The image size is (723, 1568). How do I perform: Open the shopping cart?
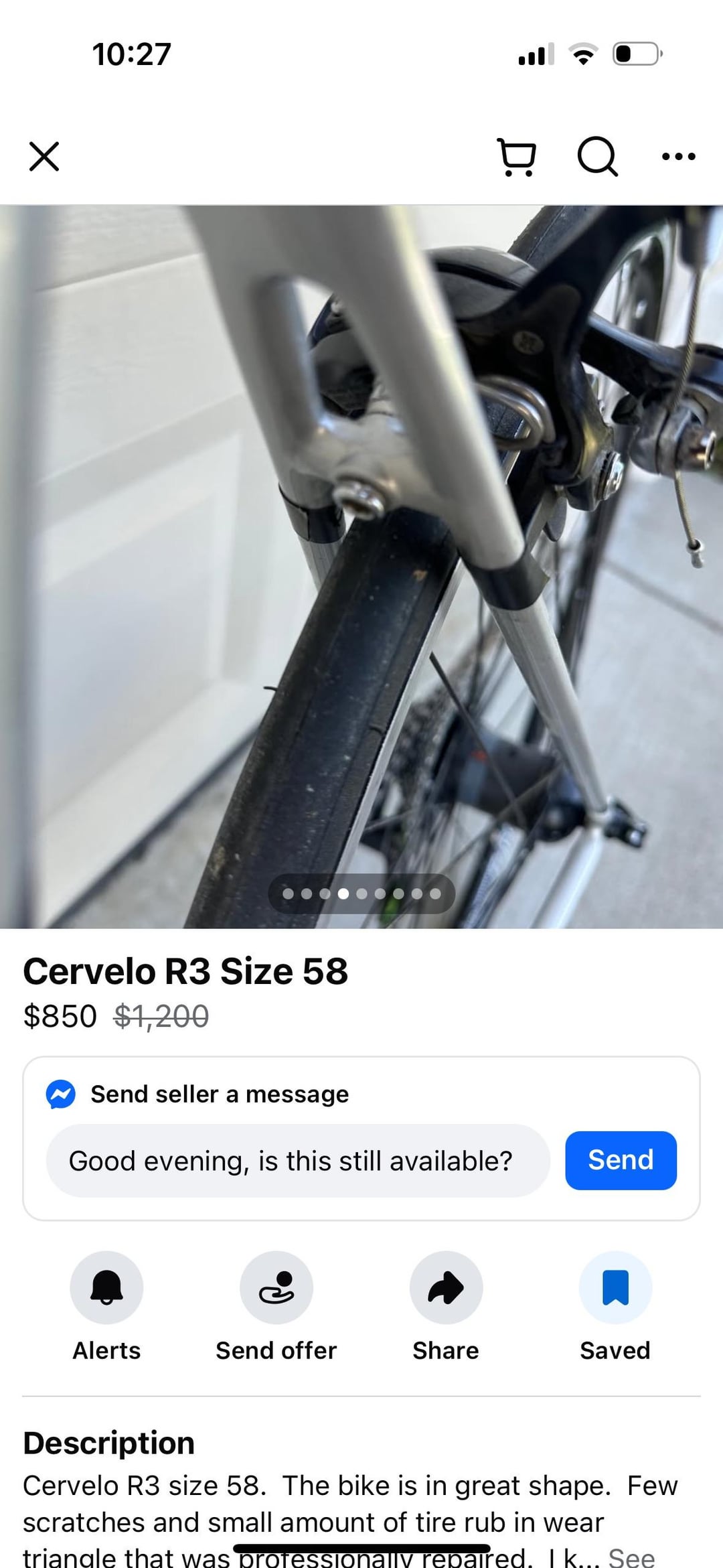click(516, 157)
